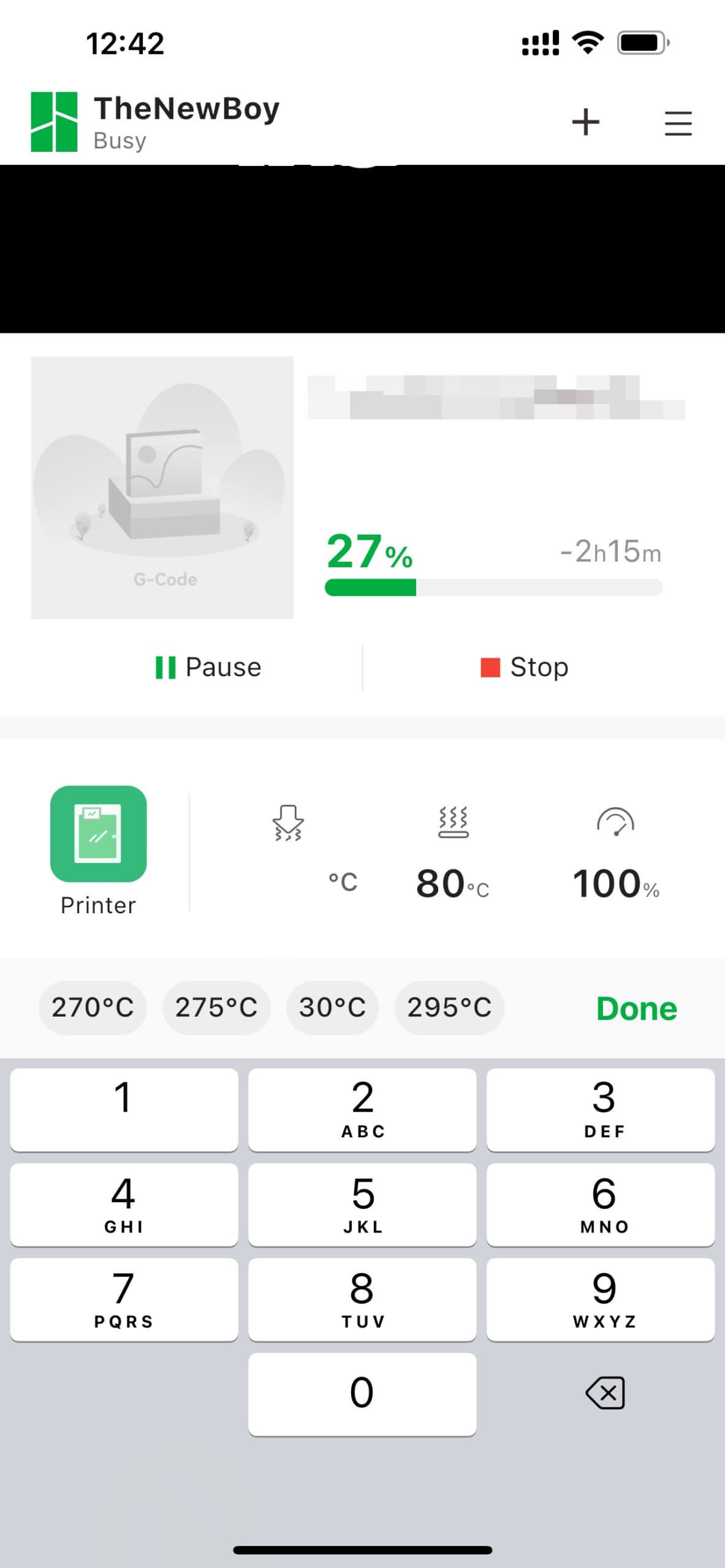Choose the 275°C preset chip

(x=216, y=1008)
